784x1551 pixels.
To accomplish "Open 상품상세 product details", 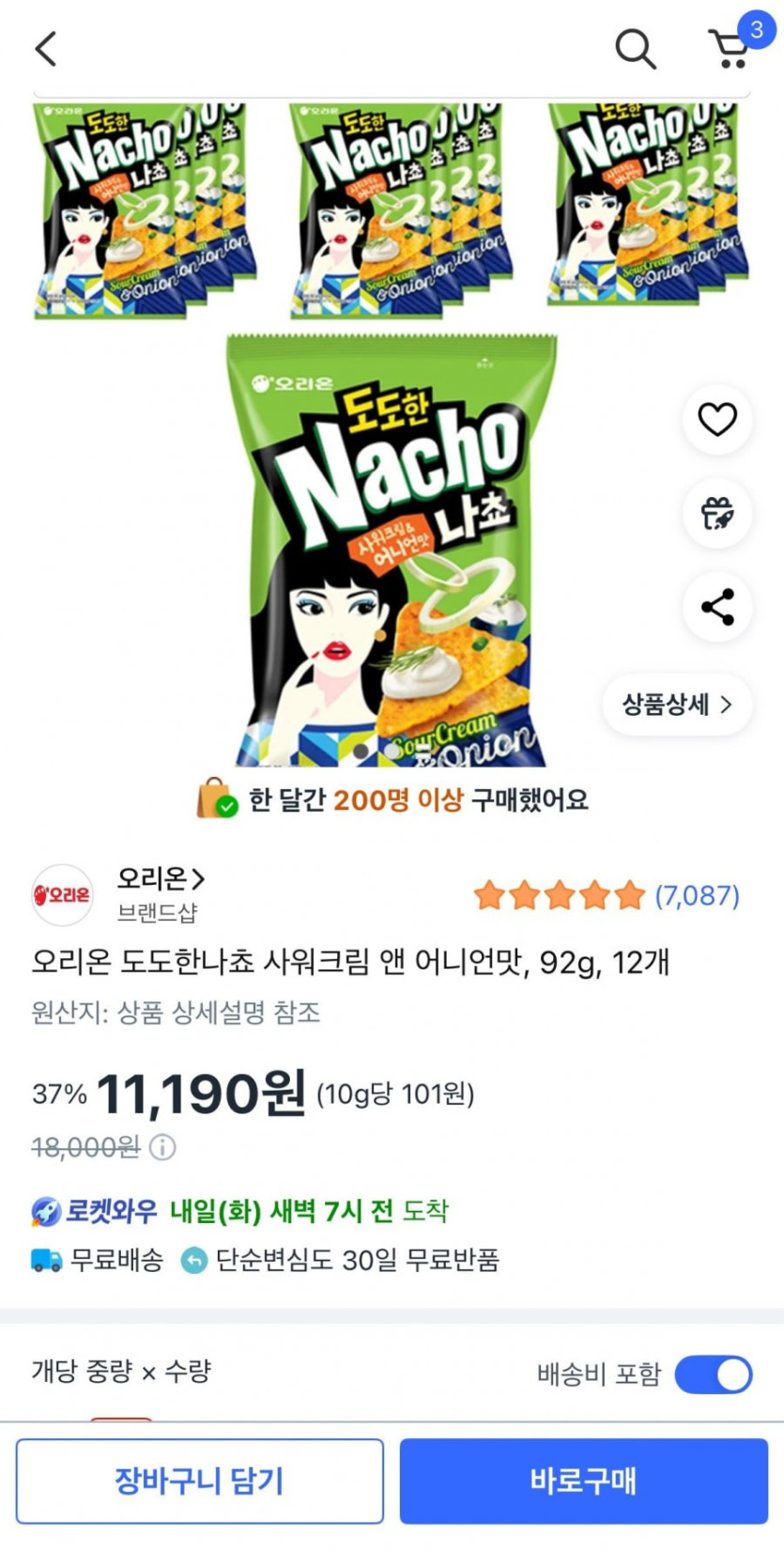I will click(677, 705).
